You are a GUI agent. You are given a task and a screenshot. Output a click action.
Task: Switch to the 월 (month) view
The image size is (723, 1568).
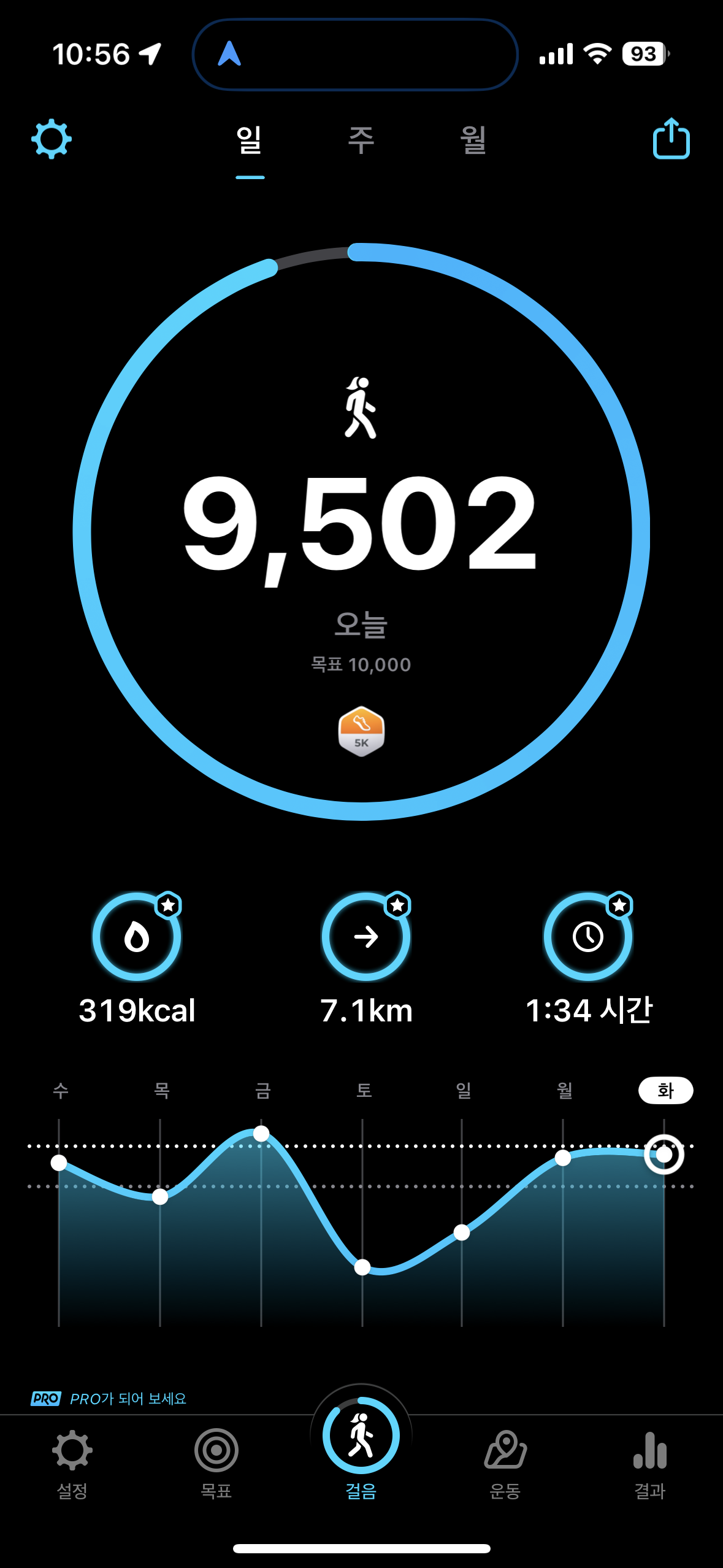473,140
